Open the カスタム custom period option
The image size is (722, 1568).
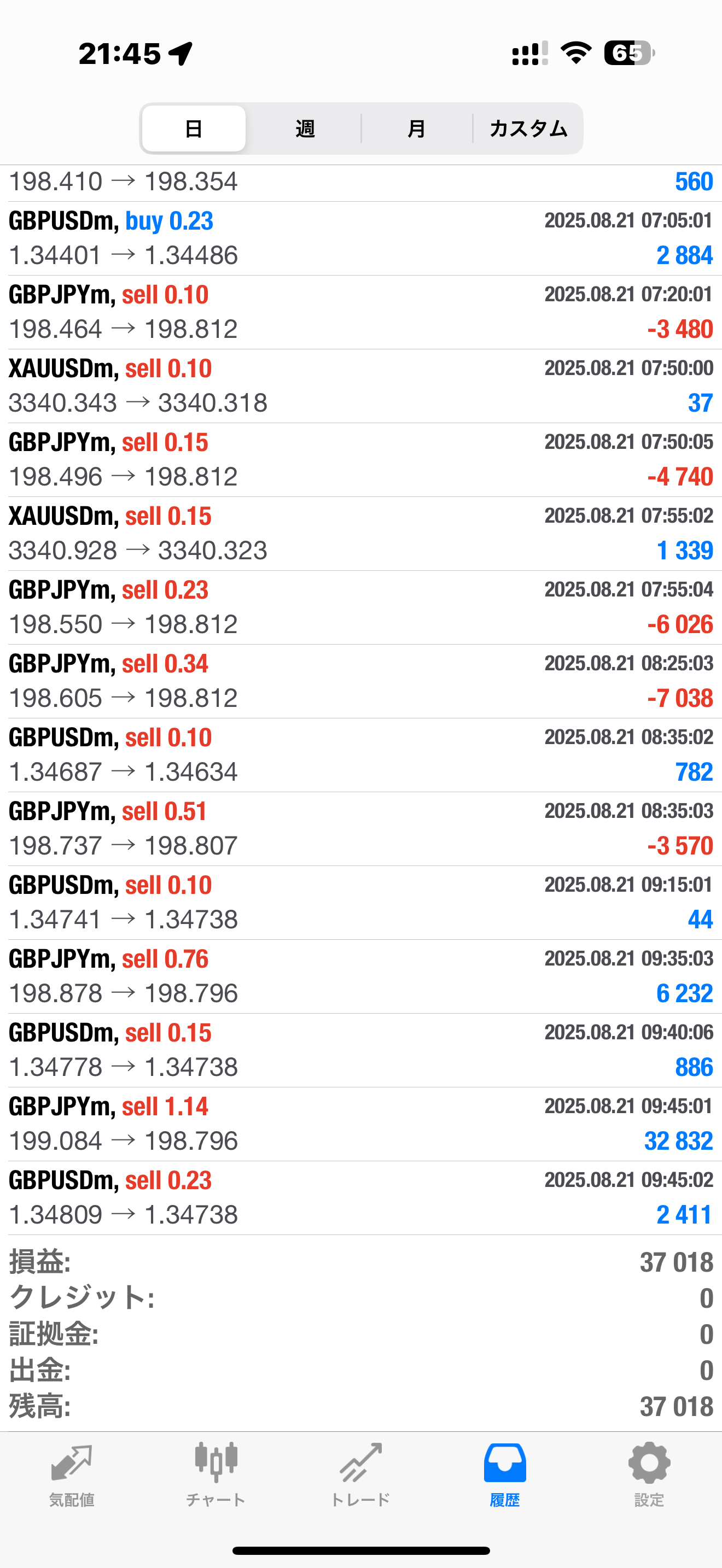[x=528, y=128]
